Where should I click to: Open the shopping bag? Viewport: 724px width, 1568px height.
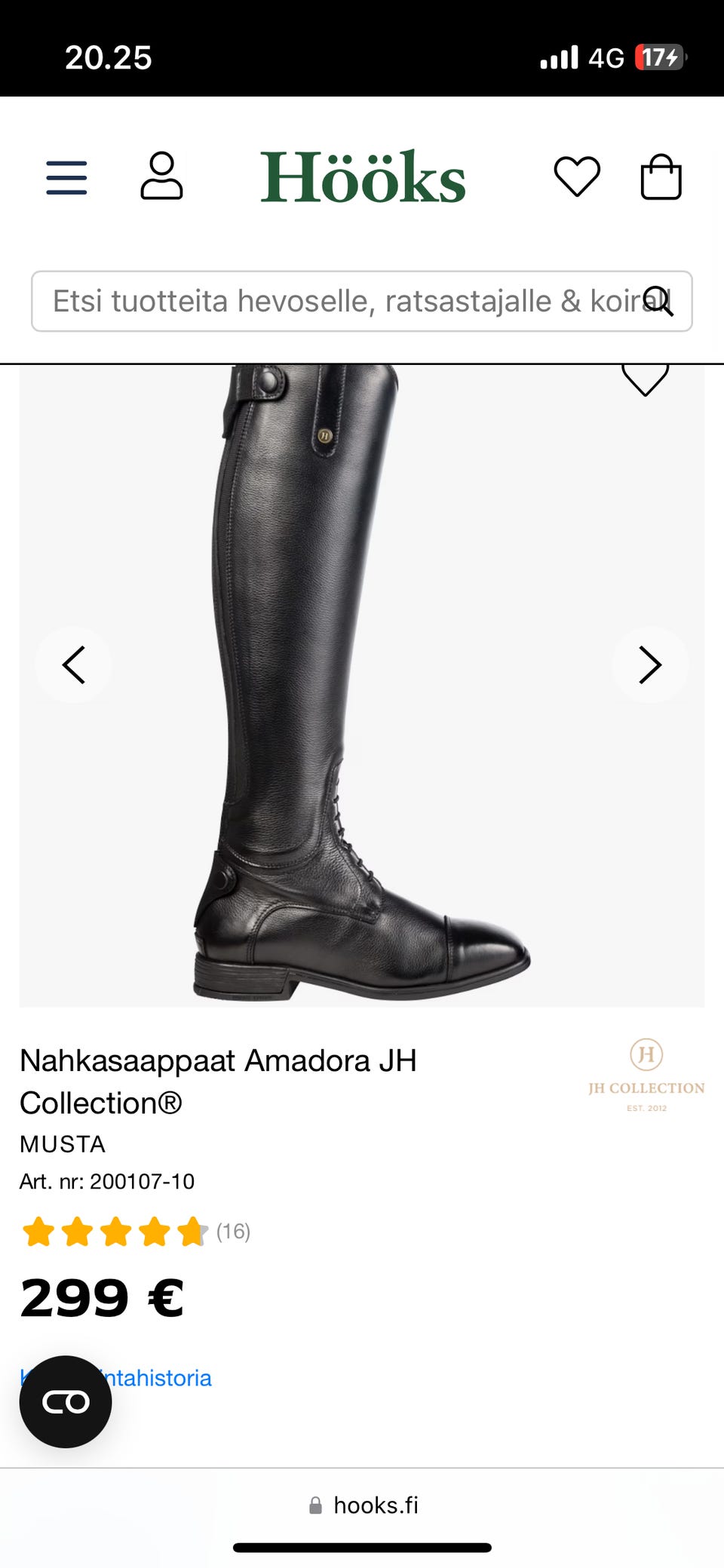[661, 177]
